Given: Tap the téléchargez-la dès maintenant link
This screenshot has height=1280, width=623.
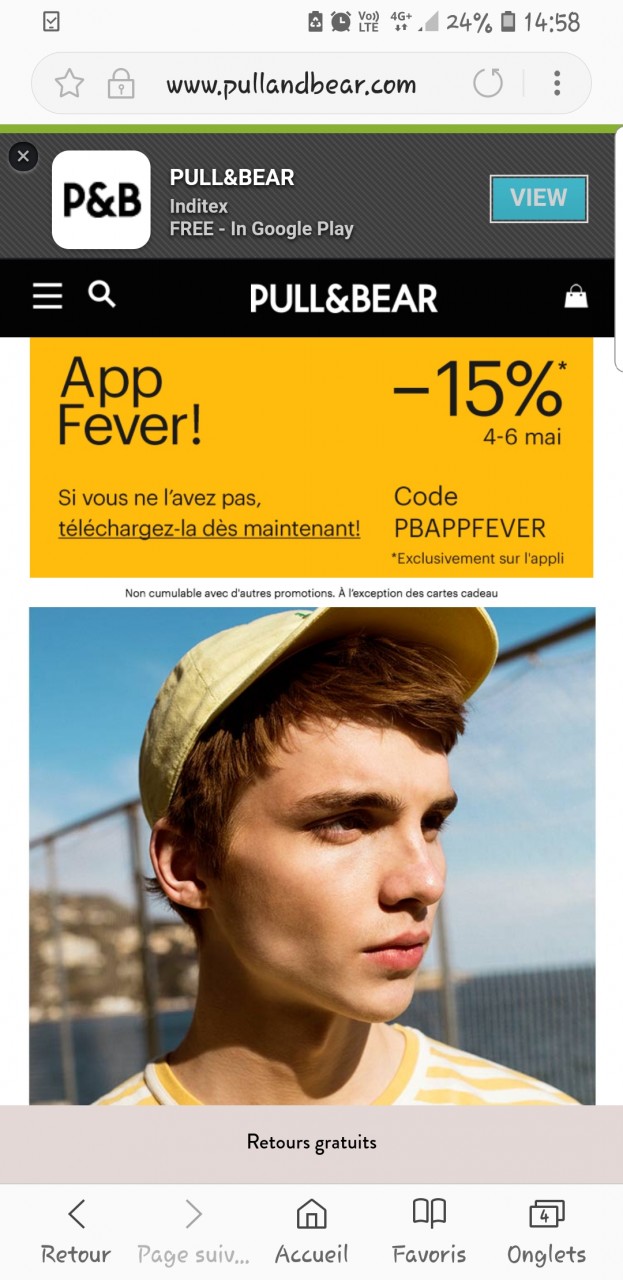Looking at the screenshot, I should (209, 528).
